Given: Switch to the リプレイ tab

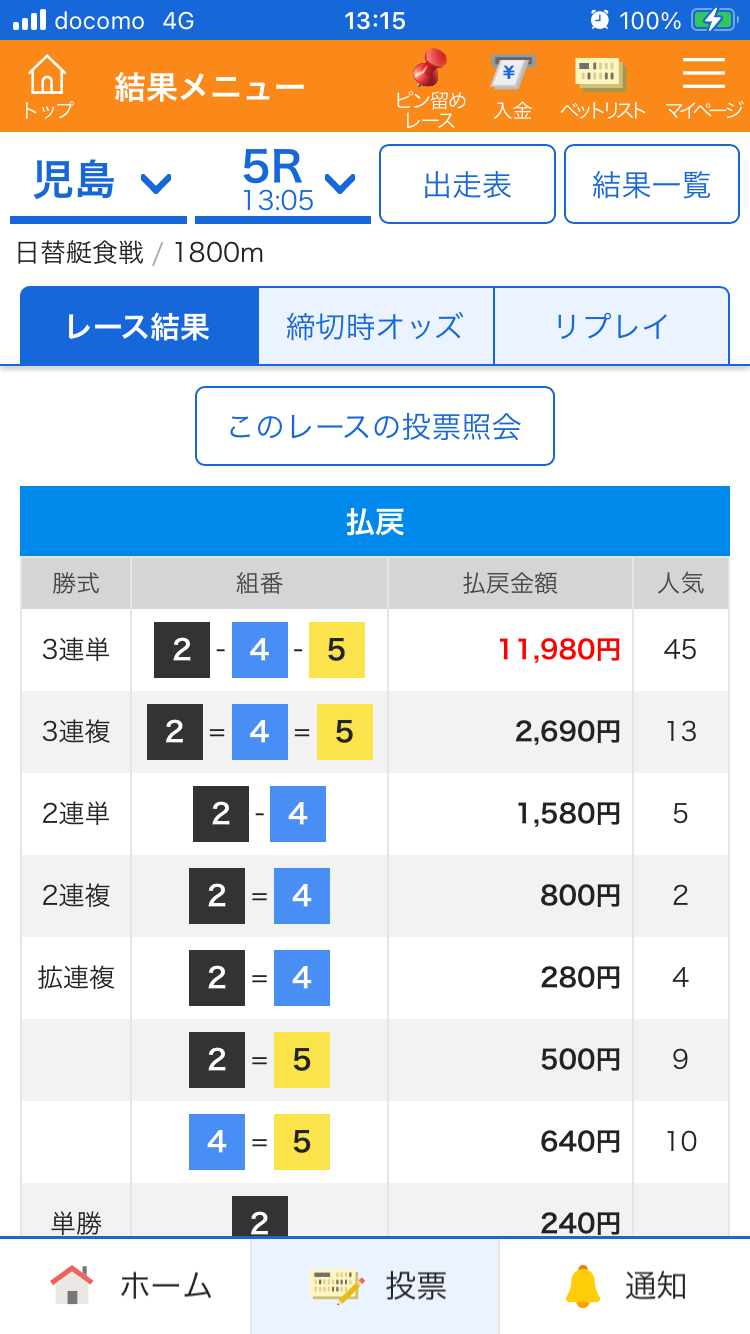Looking at the screenshot, I should [x=612, y=326].
